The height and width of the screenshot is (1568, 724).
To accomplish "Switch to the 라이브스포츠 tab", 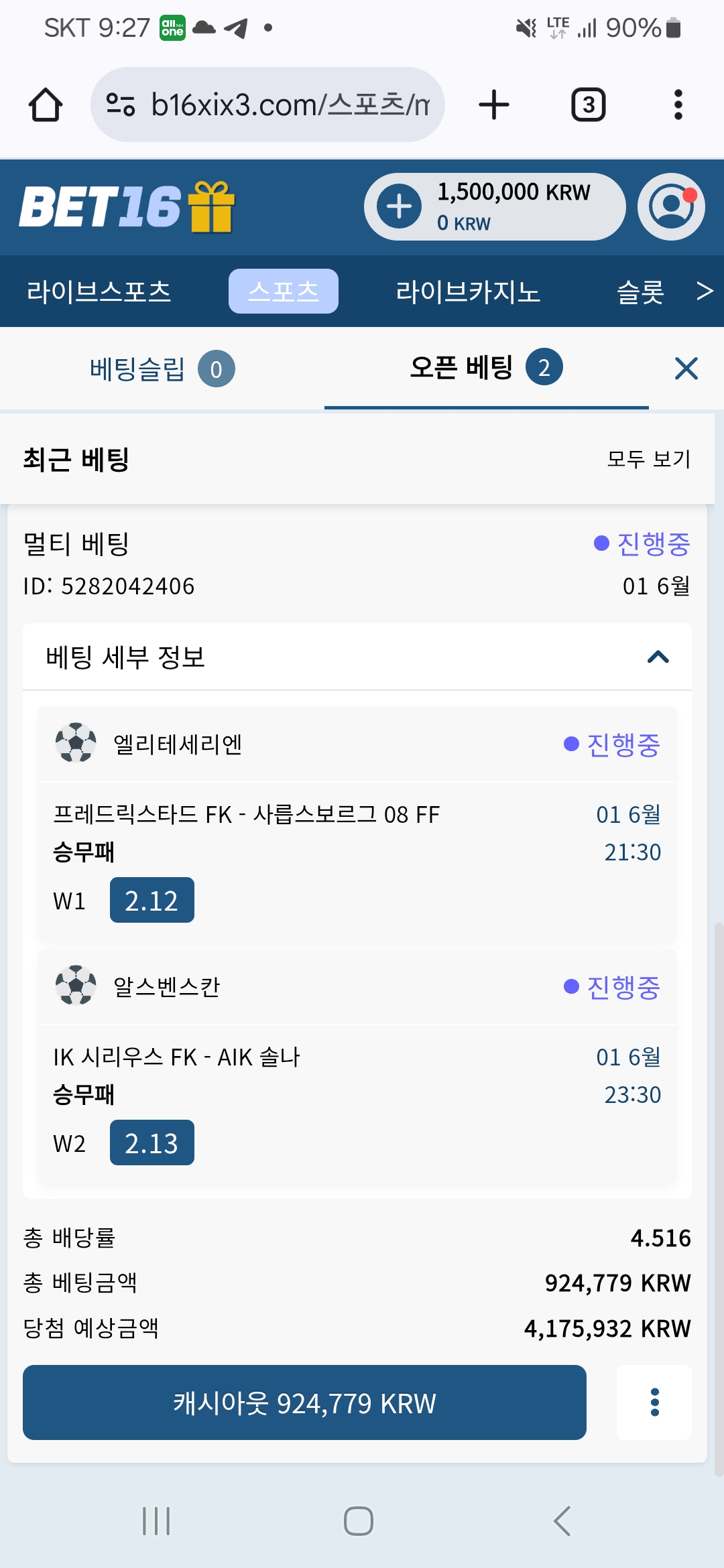I will tap(99, 291).
